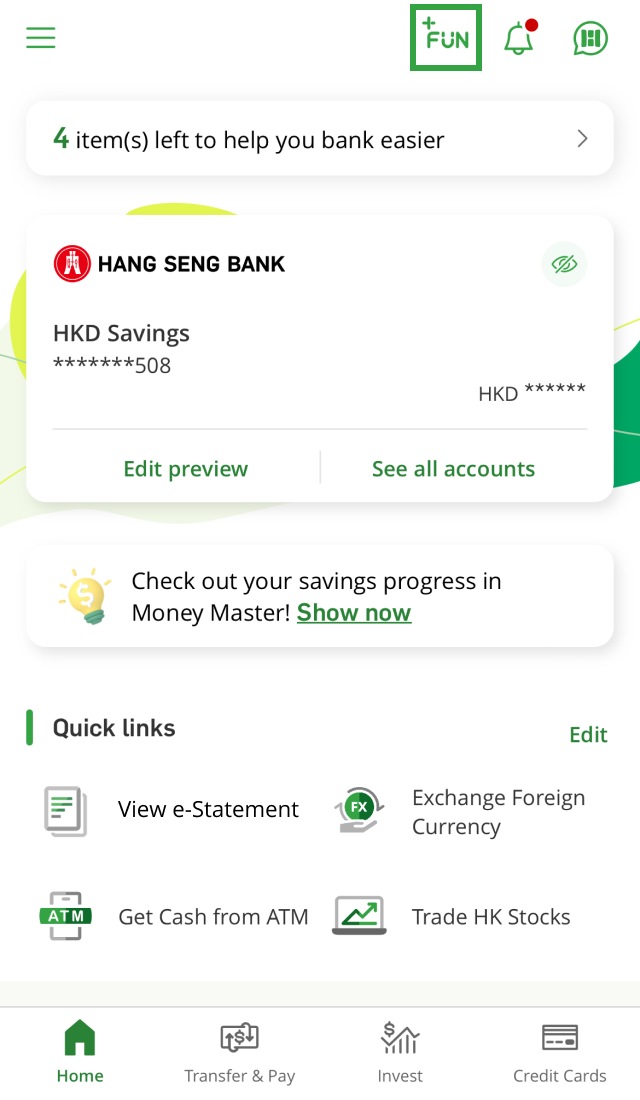Open the 4 items left banner

click(x=319, y=140)
